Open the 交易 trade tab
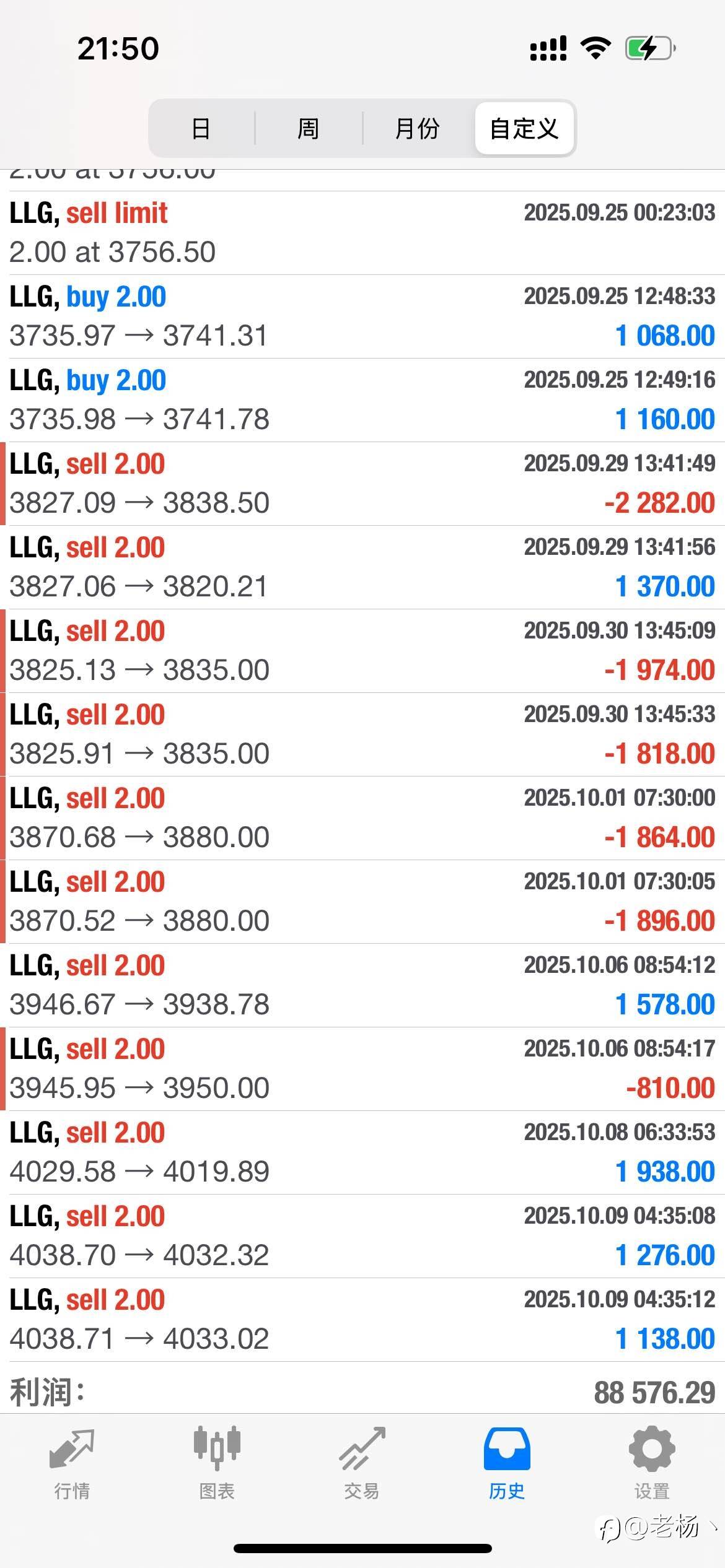 coord(362,1464)
